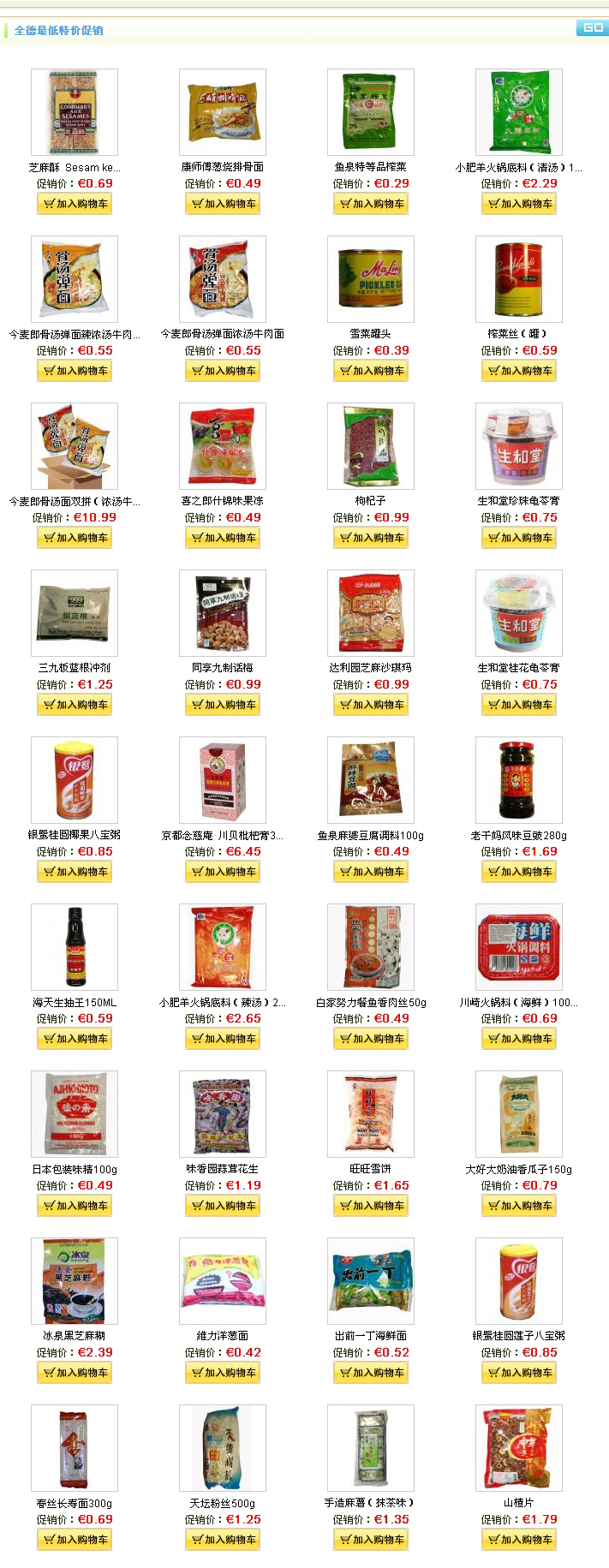Add 京都念慈庵川贝枇杷膏 to cart

pyautogui.click(x=223, y=872)
